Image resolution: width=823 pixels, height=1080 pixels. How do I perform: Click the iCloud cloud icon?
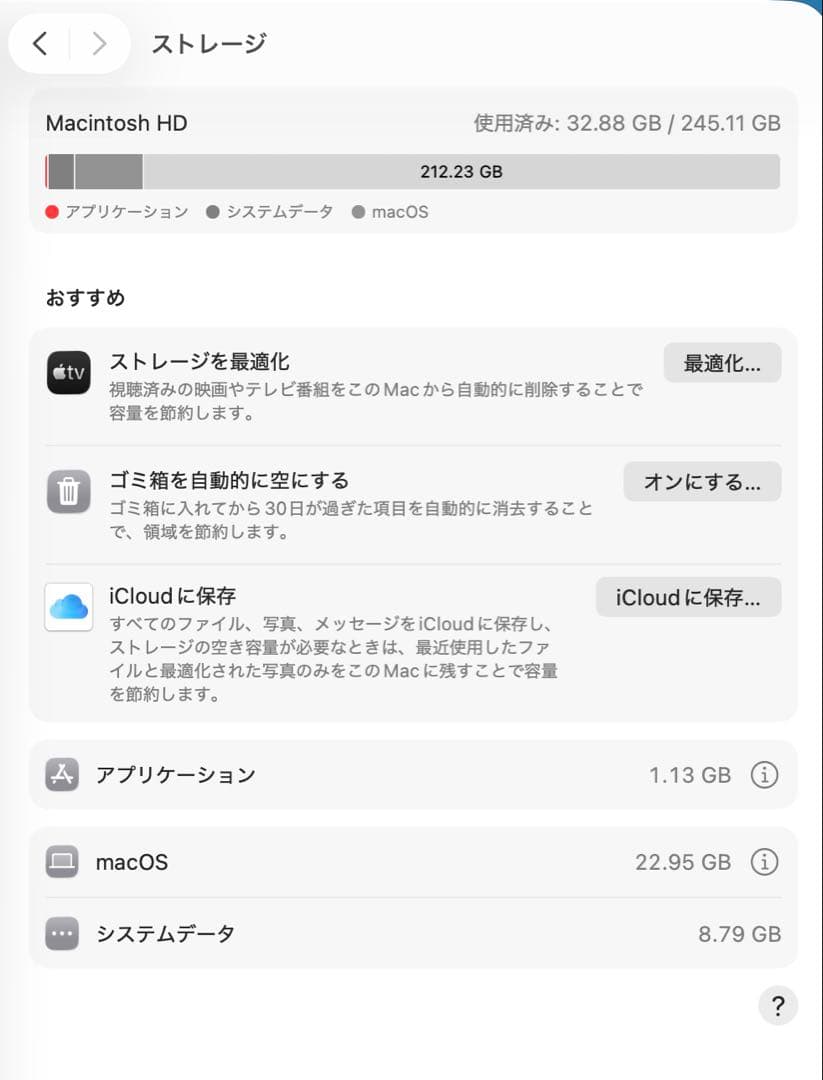coord(67,606)
